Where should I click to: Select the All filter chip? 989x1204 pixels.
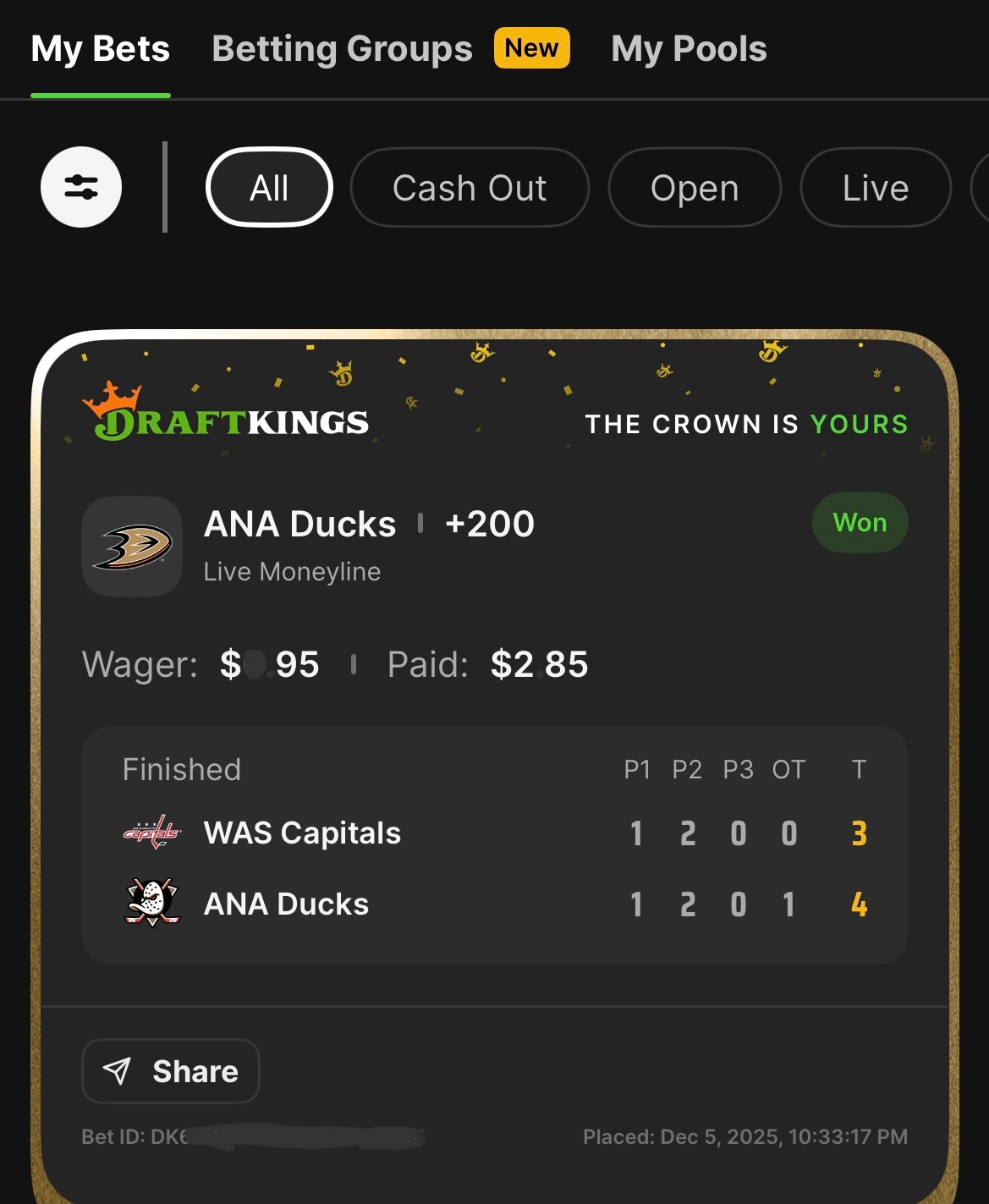pos(269,188)
